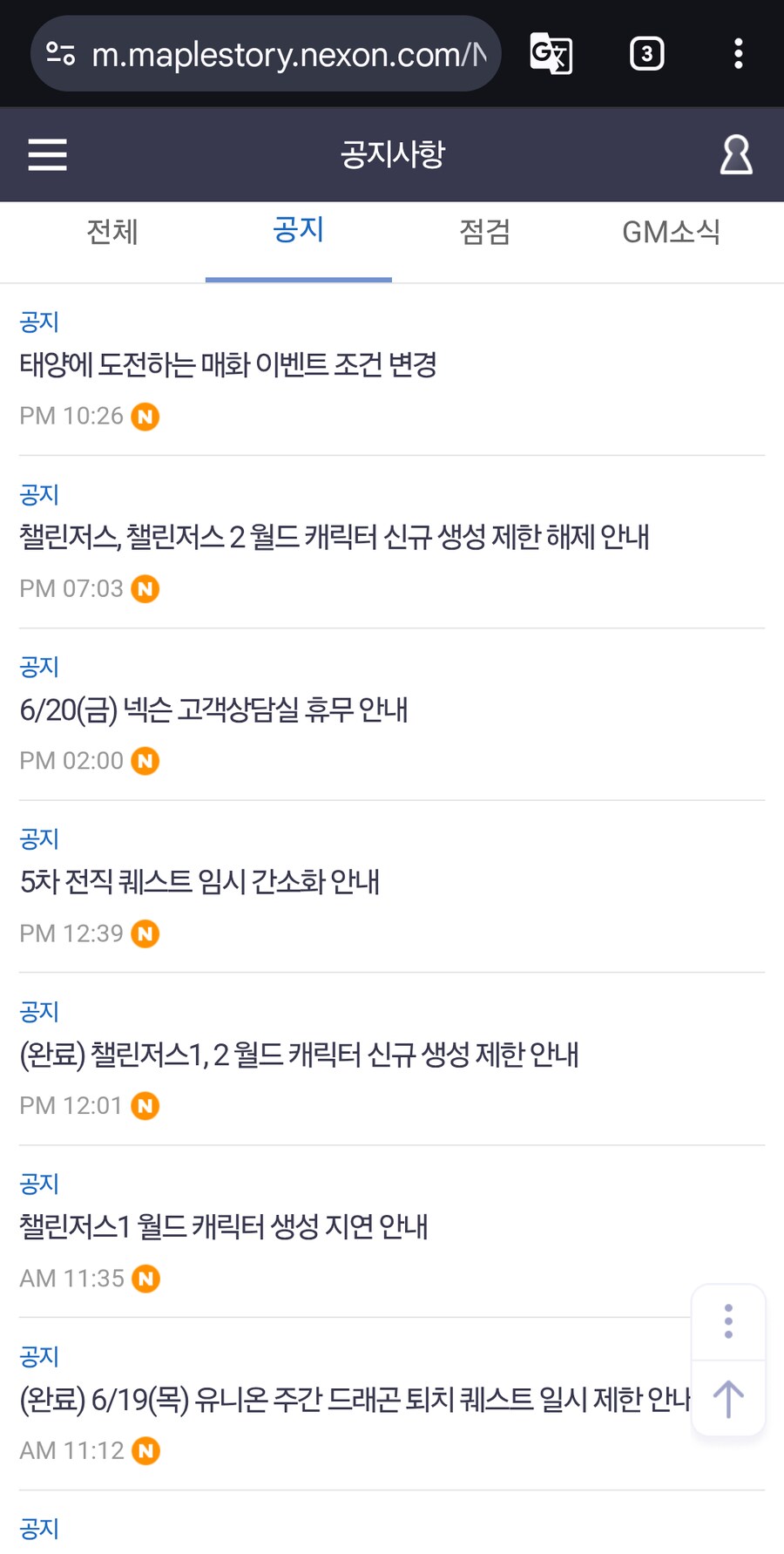This screenshot has height=1554, width=784.
Task: Click the orange N icon next to PM 10:26
Action: (x=145, y=417)
